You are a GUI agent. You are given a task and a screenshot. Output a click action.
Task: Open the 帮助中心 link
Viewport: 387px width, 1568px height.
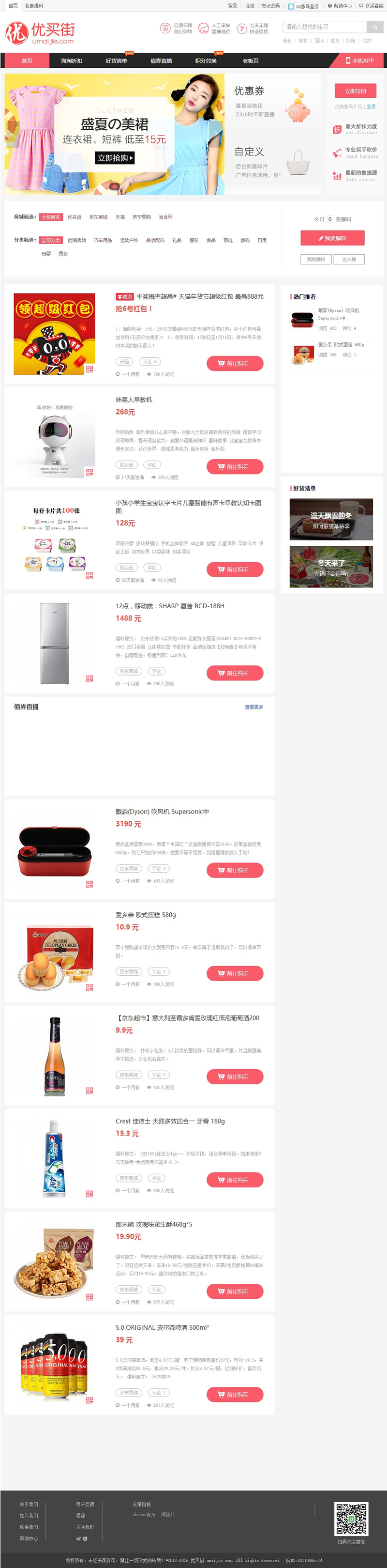tap(340, 6)
